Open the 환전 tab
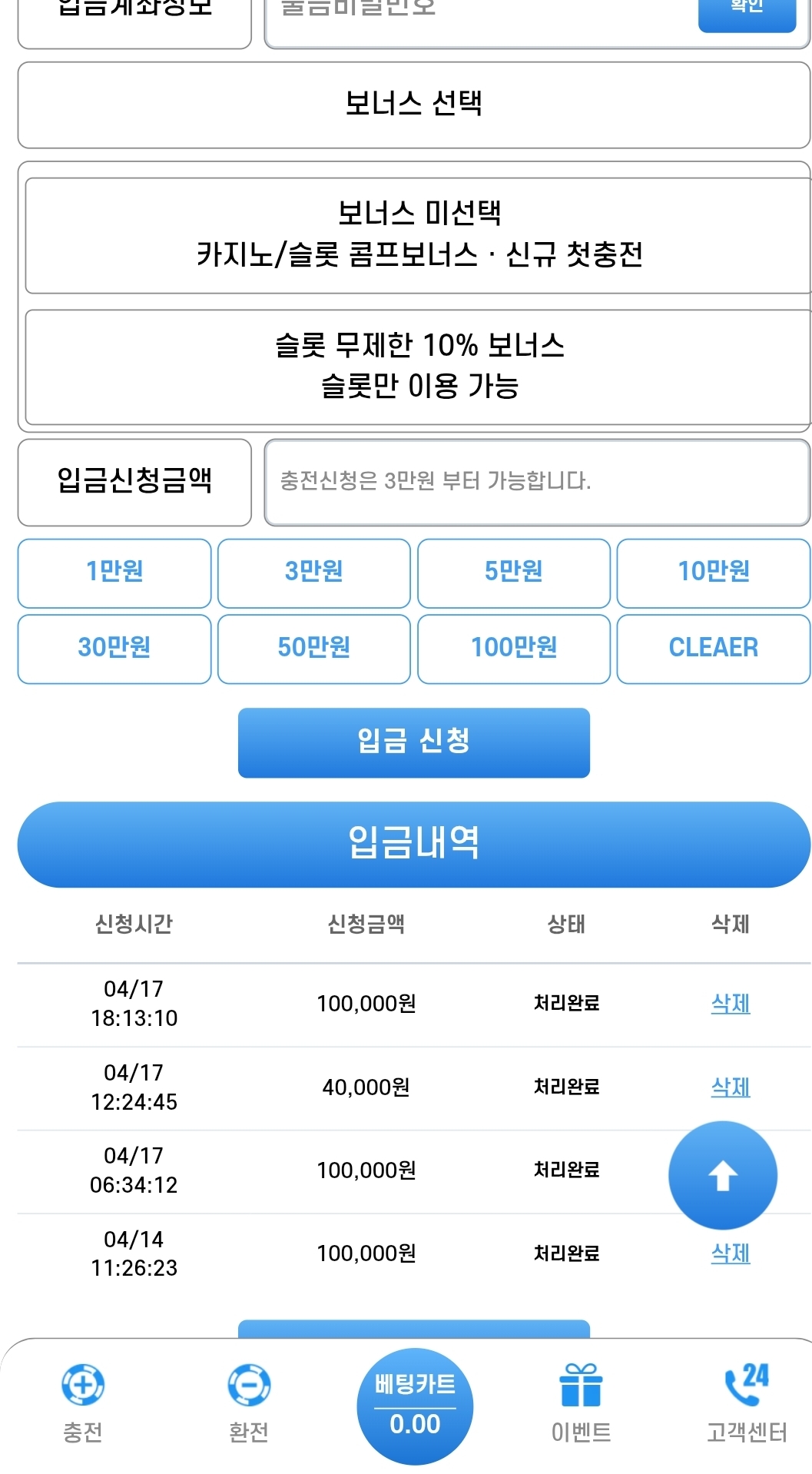The height and width of the screenshot is (1474, 812). click(x=249, y=1404)
